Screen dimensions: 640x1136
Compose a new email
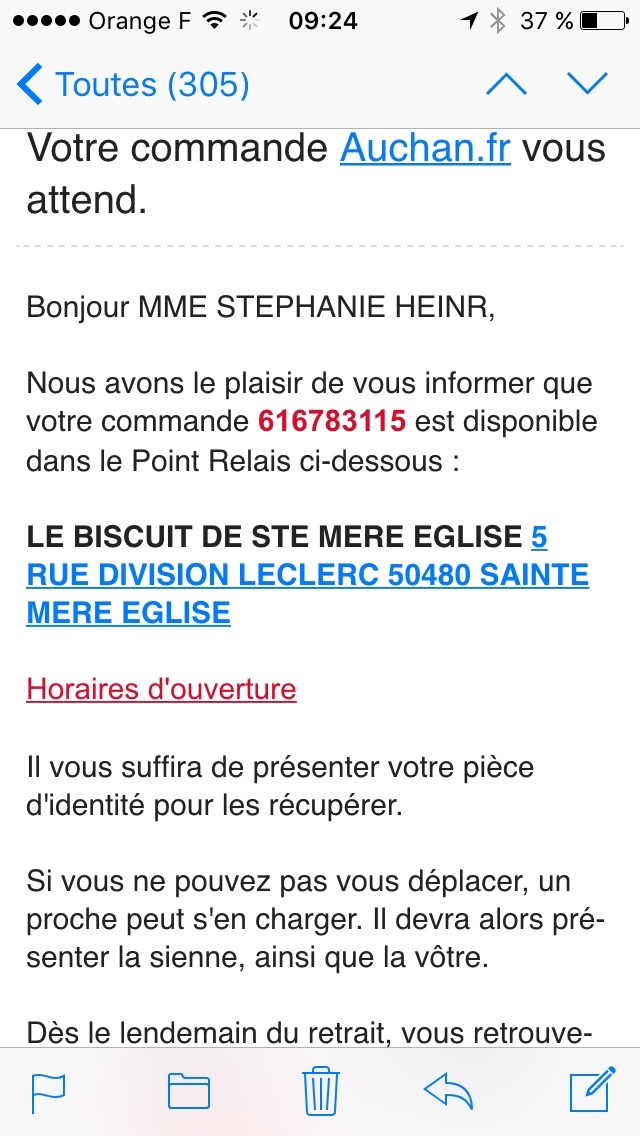coord(590,1091)
